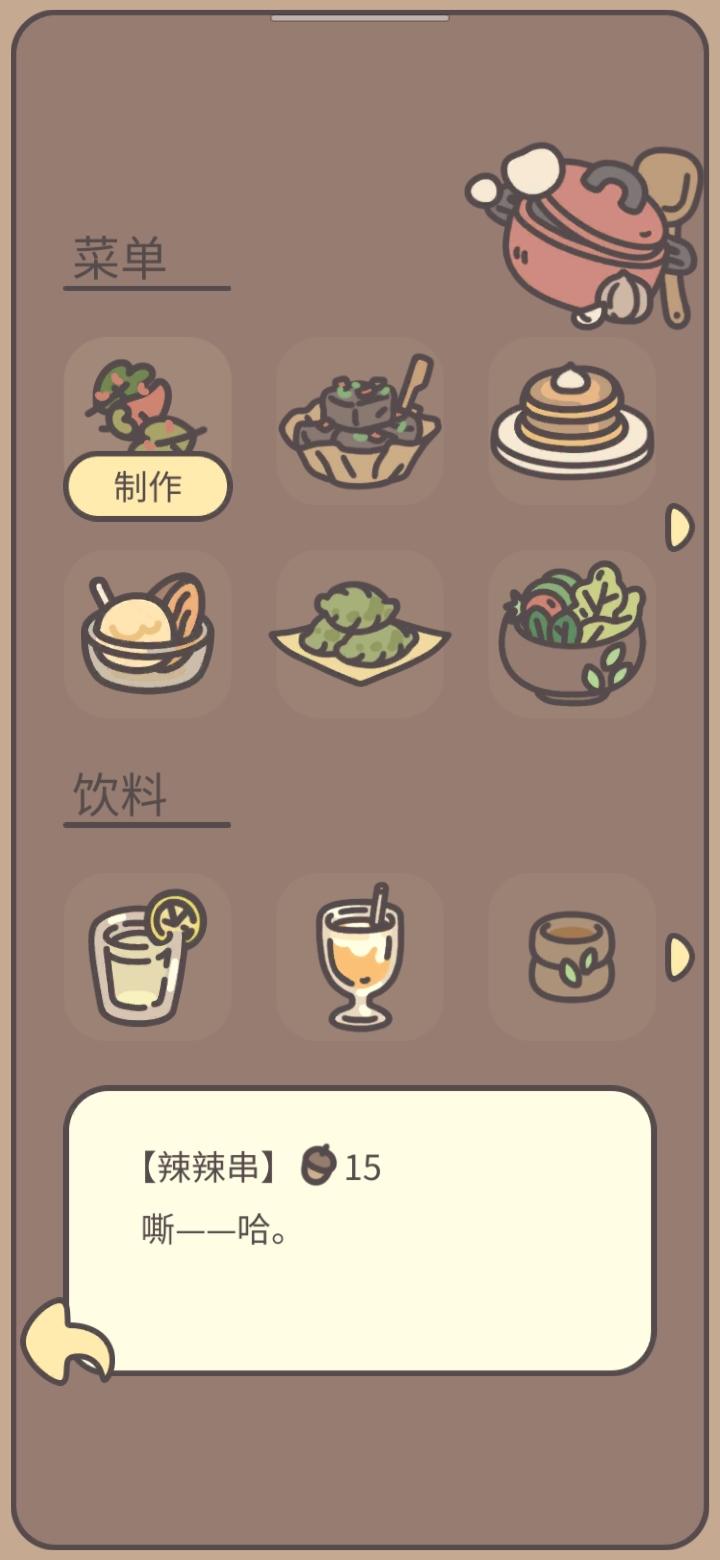Expand more drinks with the right-edge arrow
Viewport: 720px width, 1560px height.
point(678,955)
